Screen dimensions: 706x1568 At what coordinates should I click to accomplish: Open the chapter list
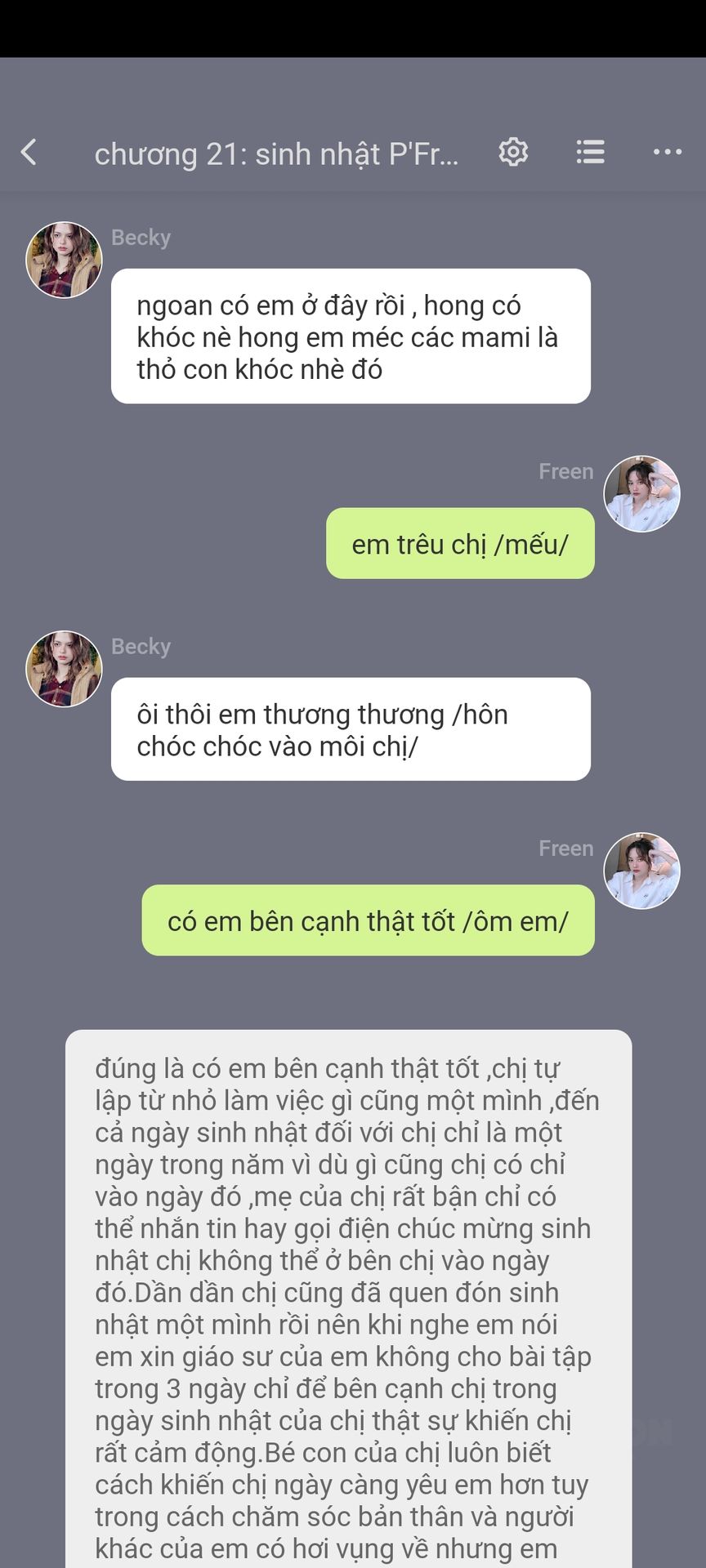pyautogui.click(x=590, y=152)
